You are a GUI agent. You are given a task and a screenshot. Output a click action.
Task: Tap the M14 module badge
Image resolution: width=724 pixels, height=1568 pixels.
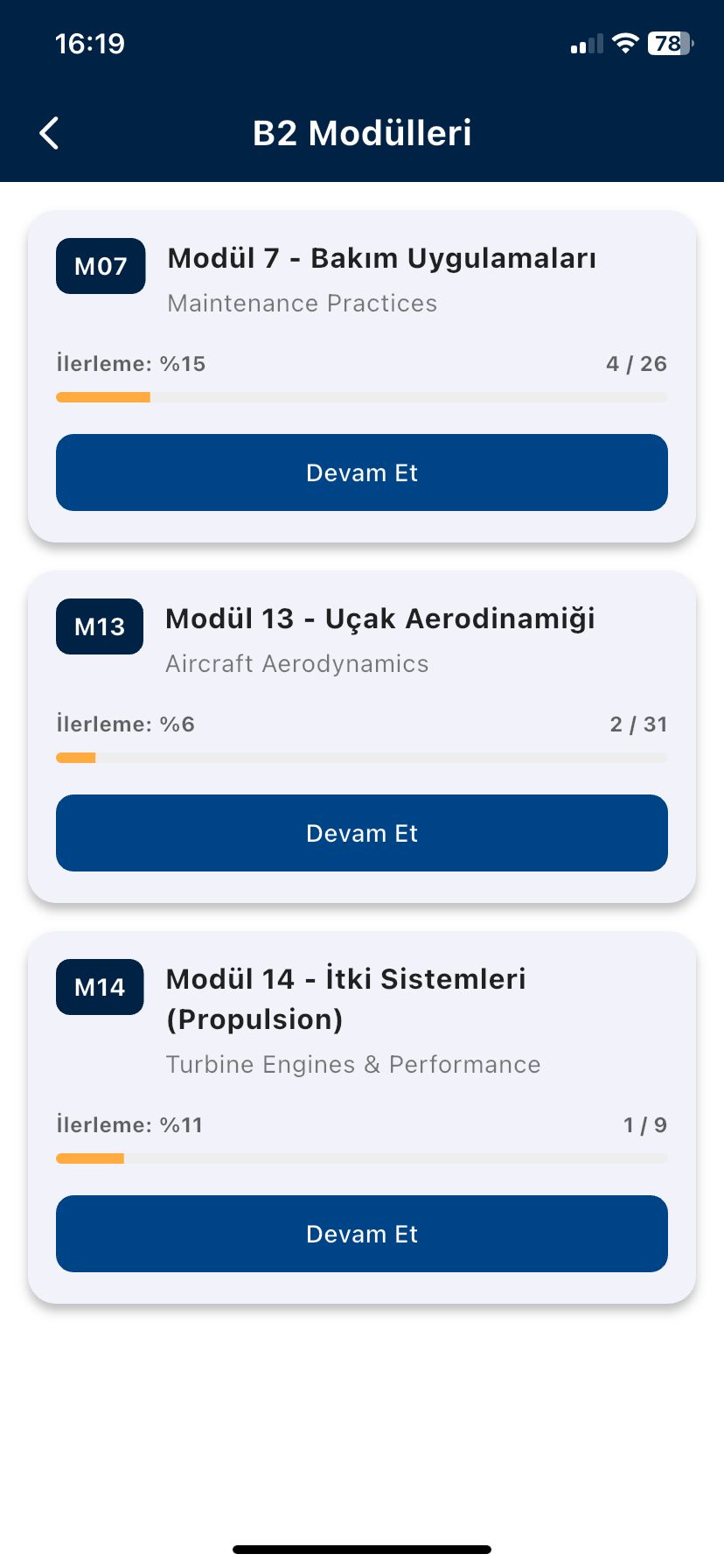tap(100, 987)
